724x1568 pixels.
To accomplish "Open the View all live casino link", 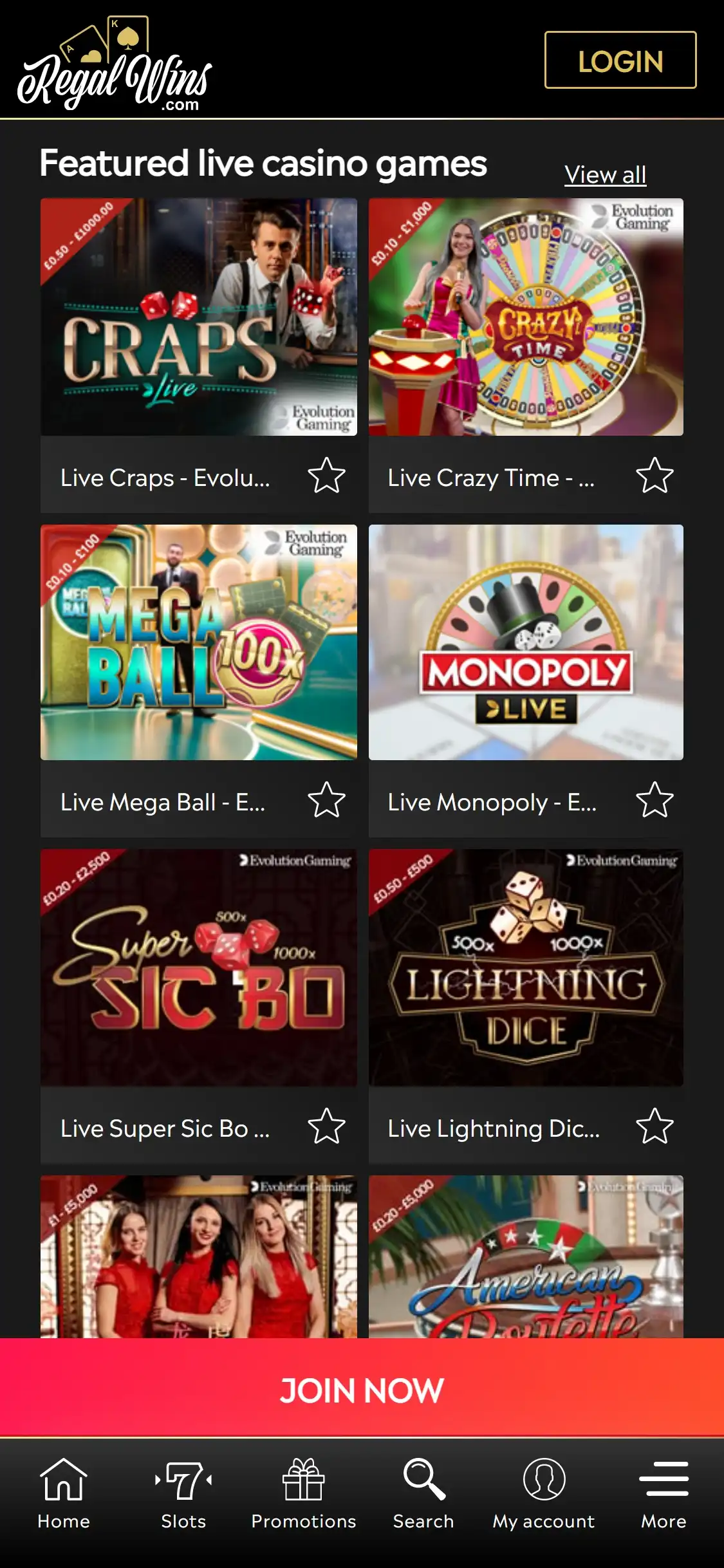I will point(605,175).
